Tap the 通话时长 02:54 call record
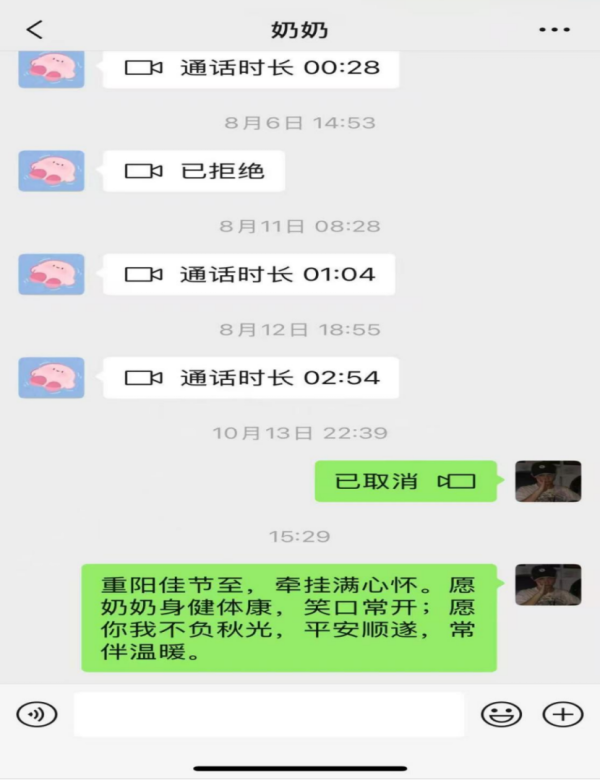The image size is (600, 780). click(250, 378)
